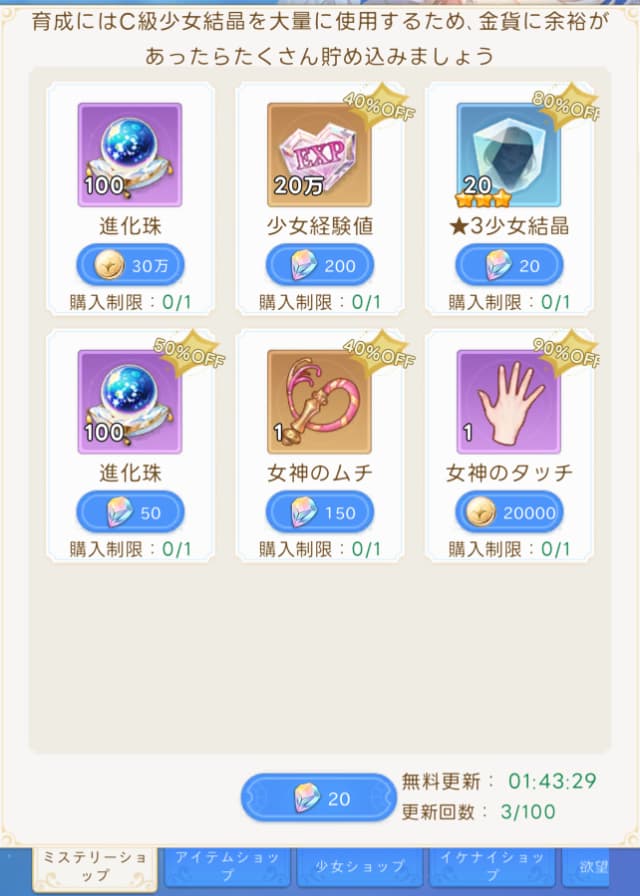
Task: Open the アイテムショップ tab
Action: point(228,866)
